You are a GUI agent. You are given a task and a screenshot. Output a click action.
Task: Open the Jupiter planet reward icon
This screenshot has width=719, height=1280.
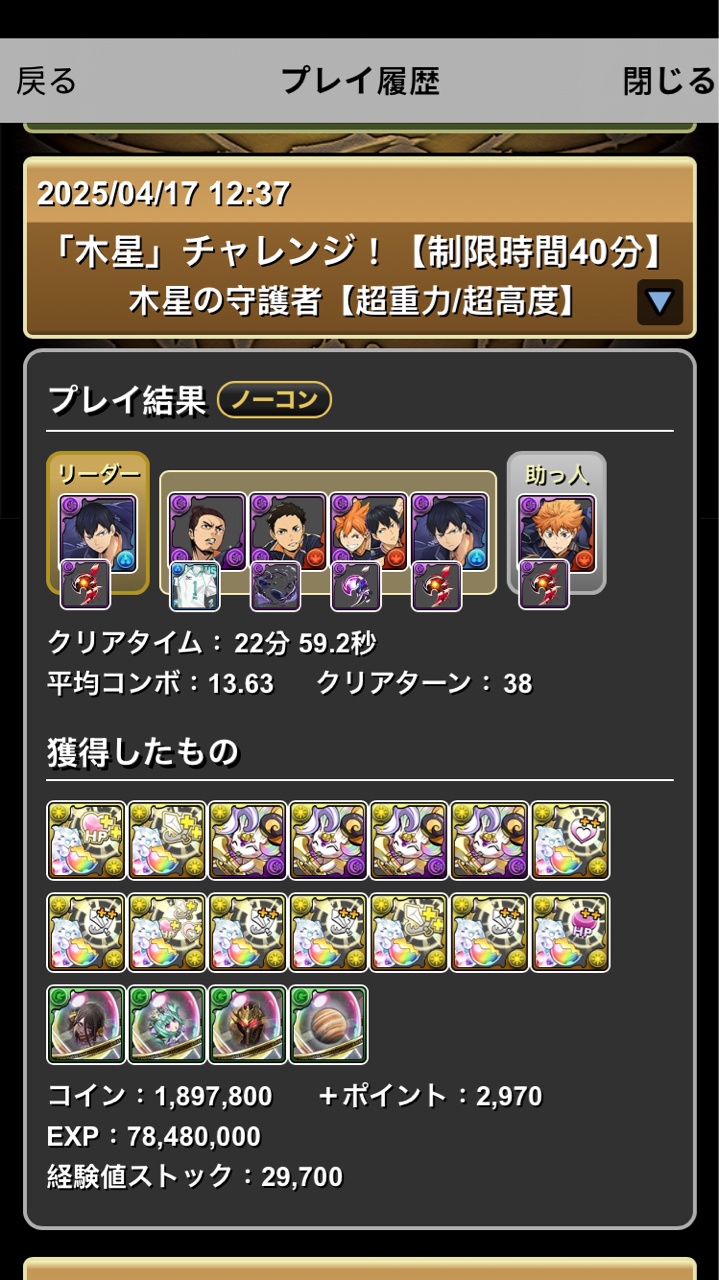point(329,1024)
